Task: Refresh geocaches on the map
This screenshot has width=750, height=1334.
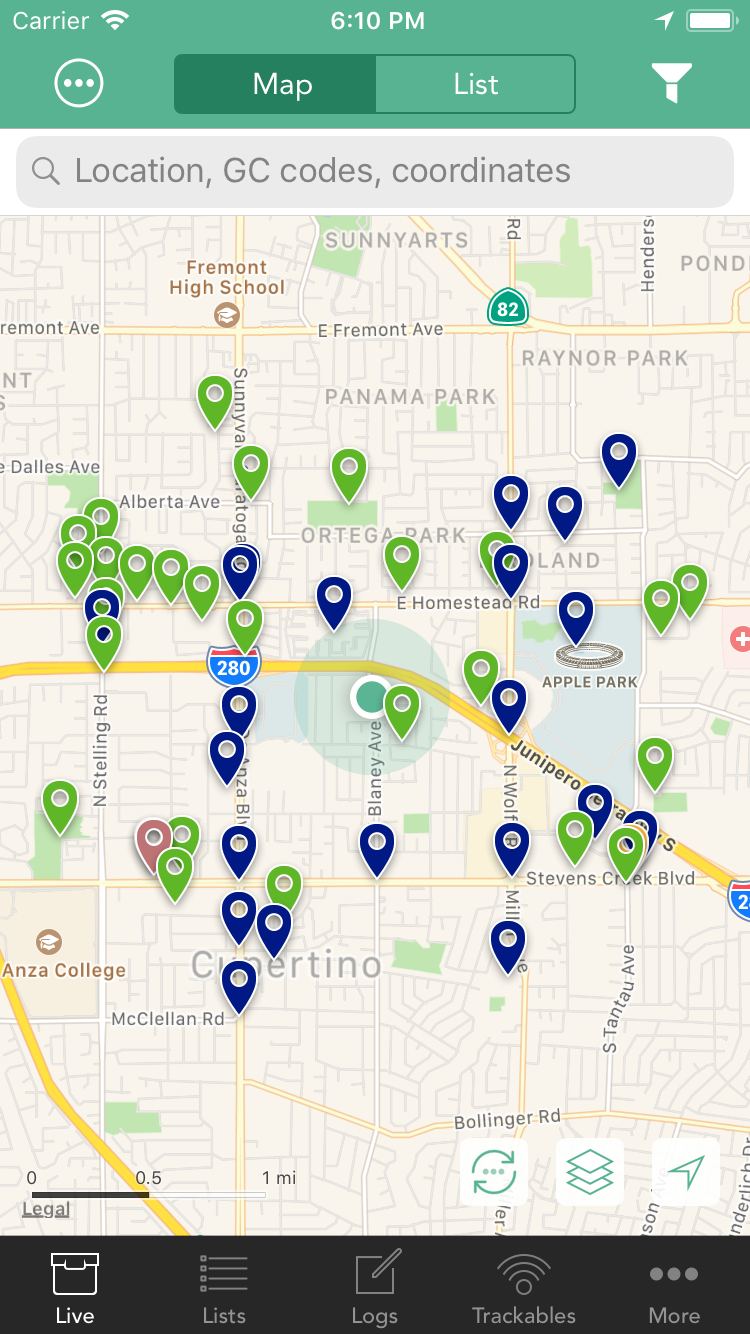Action: tap(494, 1171)
